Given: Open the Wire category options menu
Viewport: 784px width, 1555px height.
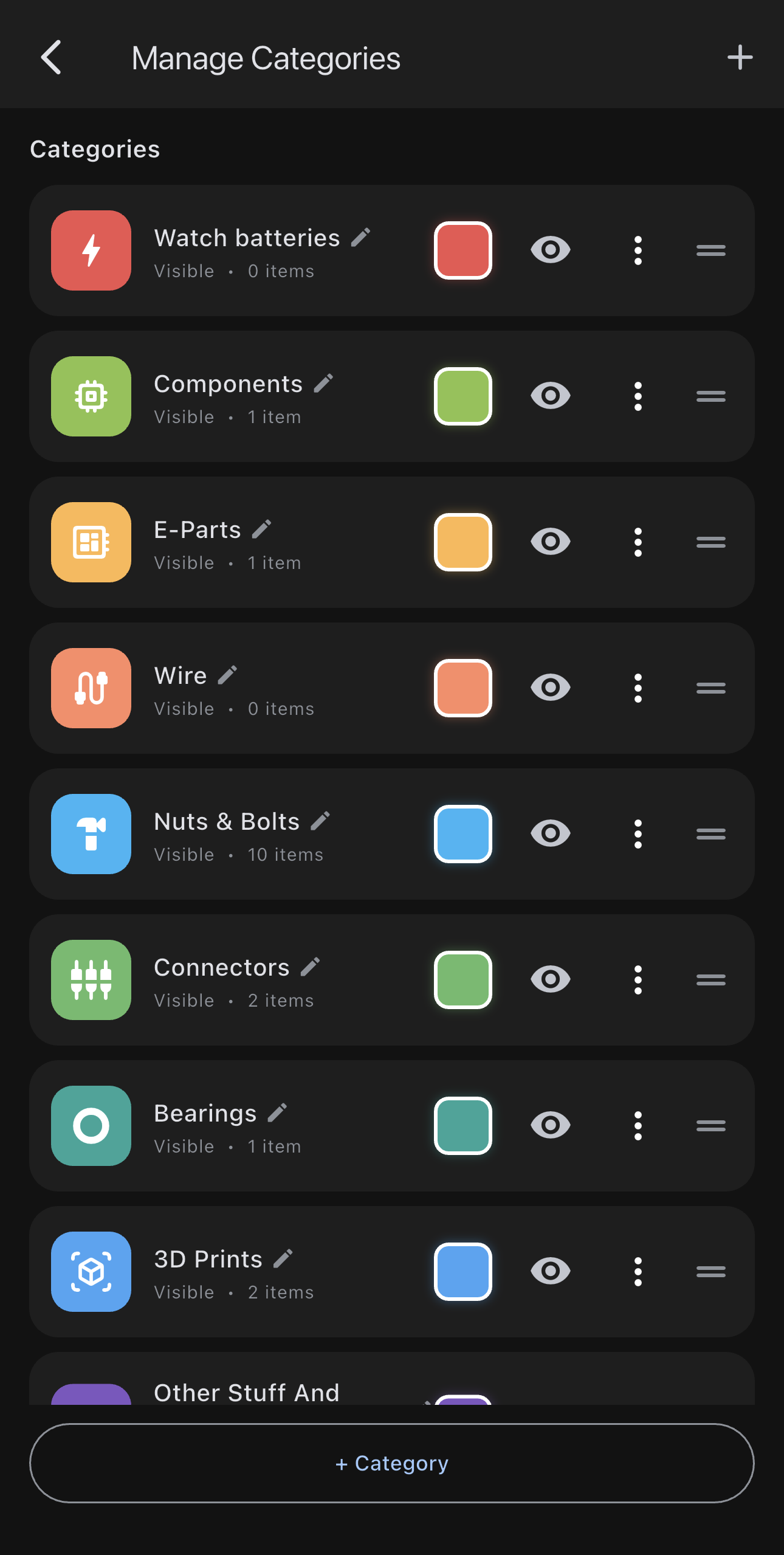Looking at the screenshot, I should (x=638, y=688).
